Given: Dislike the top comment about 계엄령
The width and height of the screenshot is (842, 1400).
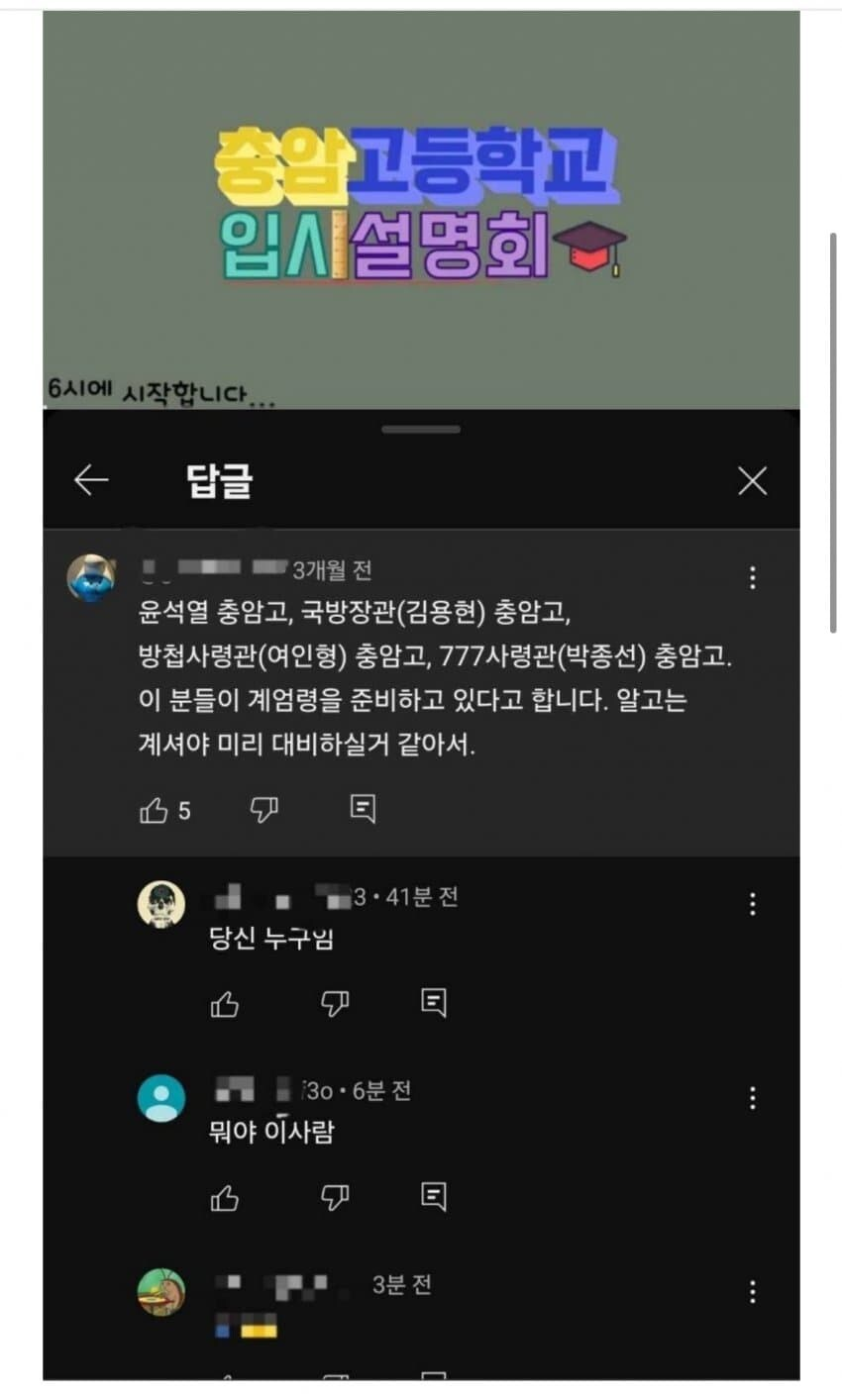Looking at the screenshot, I should click(263, 811).
